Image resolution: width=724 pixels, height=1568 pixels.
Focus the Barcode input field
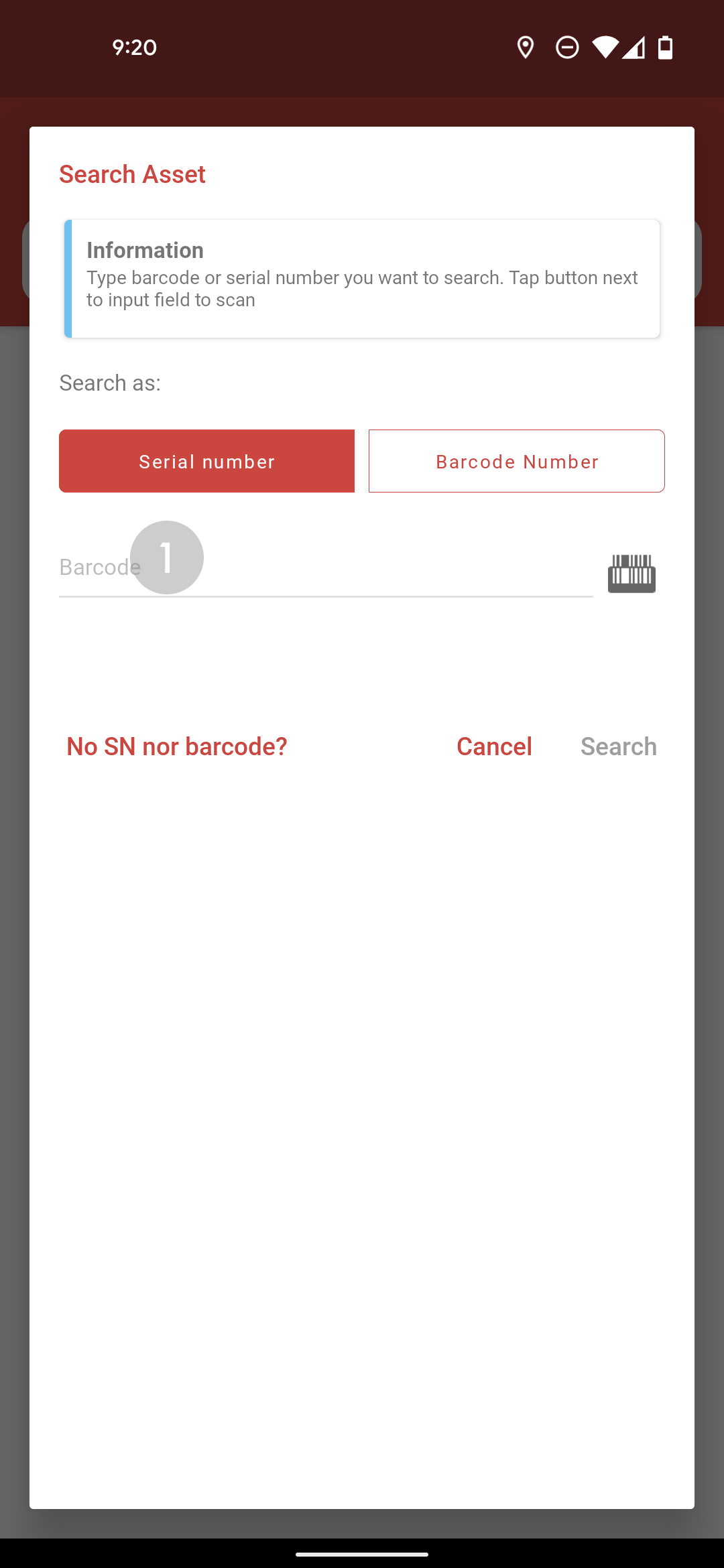326,567
